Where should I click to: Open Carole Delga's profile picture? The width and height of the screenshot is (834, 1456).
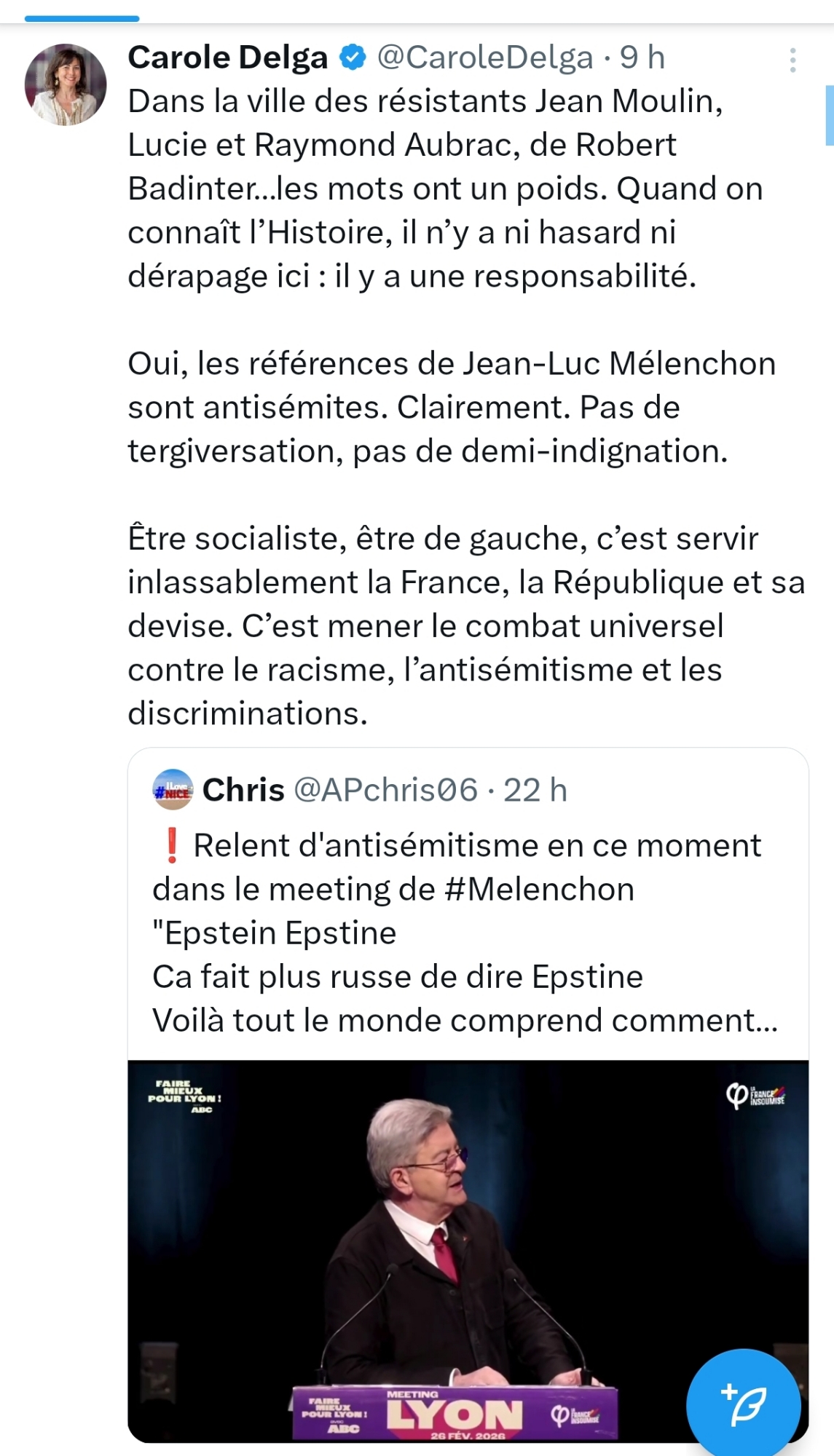(66, 84)
